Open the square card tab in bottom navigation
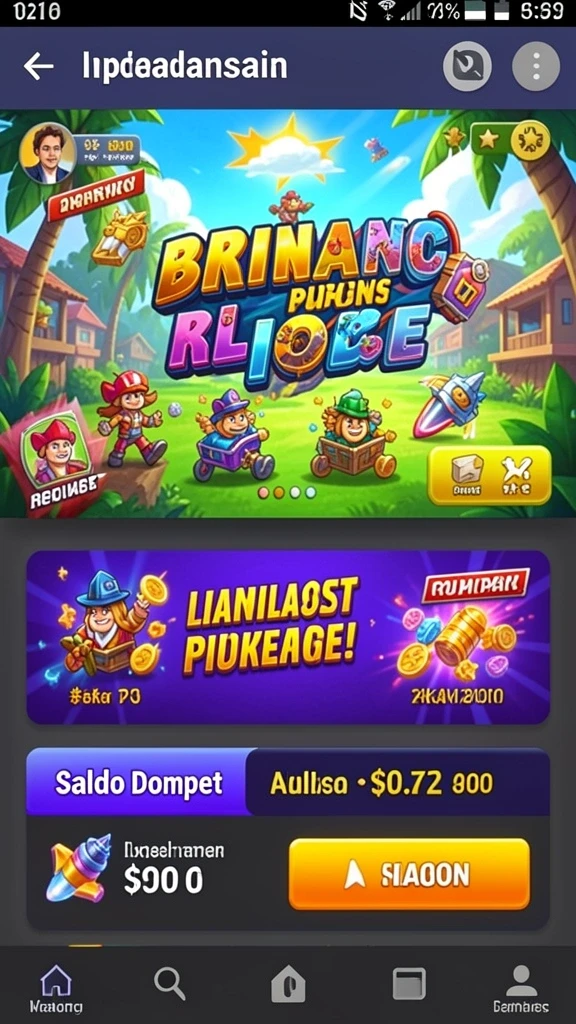Viewport: 576px width, 1024px height. coord(409,984)
